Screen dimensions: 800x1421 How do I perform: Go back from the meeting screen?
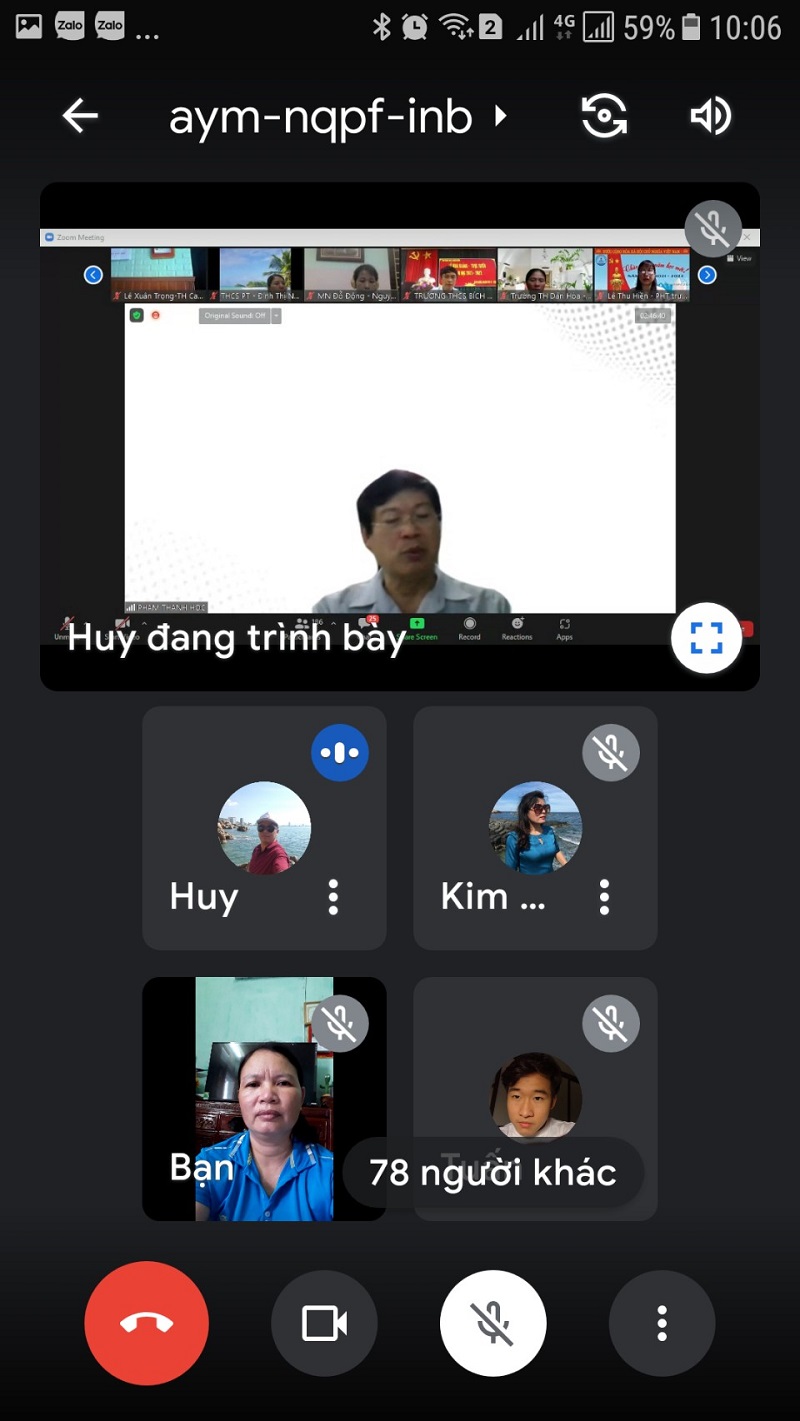click(80, 117)
